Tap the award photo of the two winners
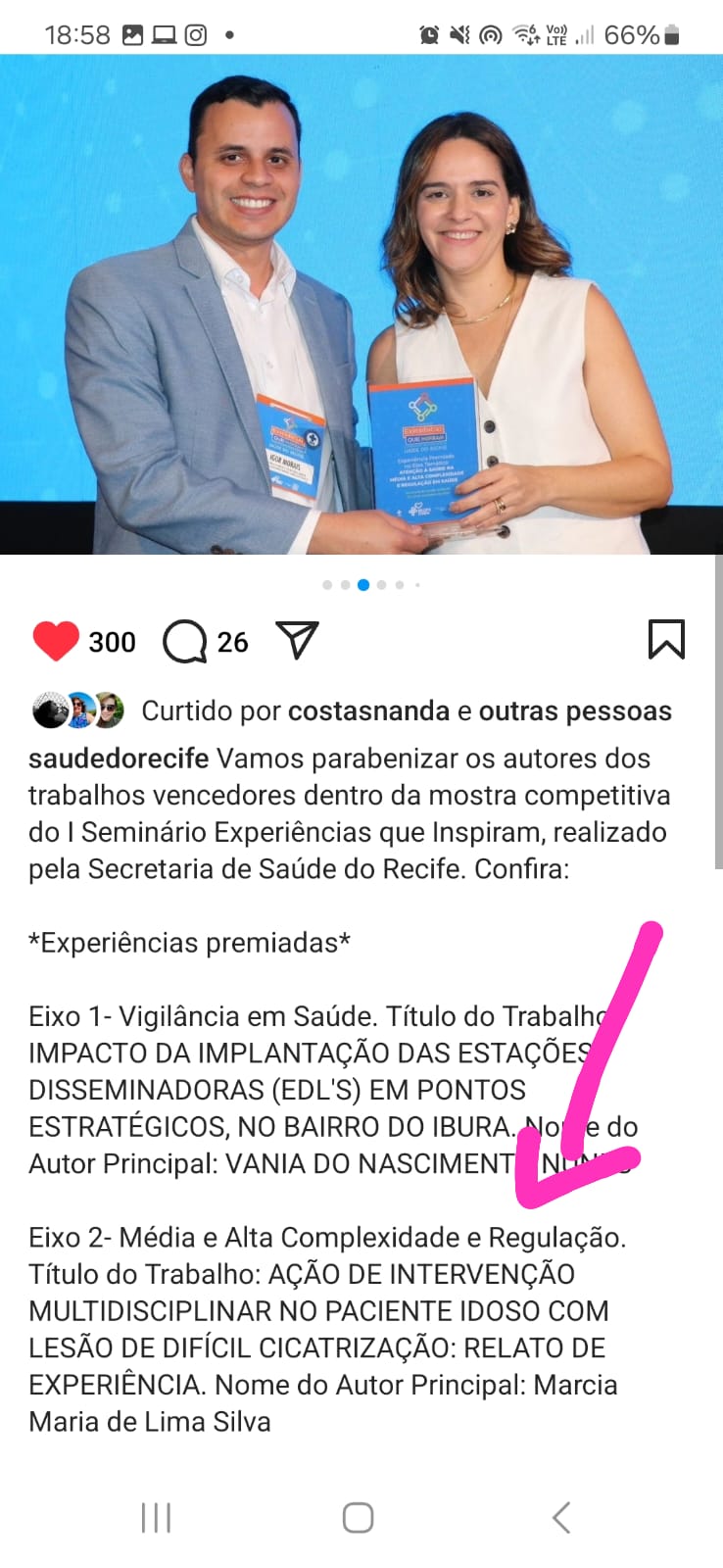The image size is (723, 1568). 361,304
